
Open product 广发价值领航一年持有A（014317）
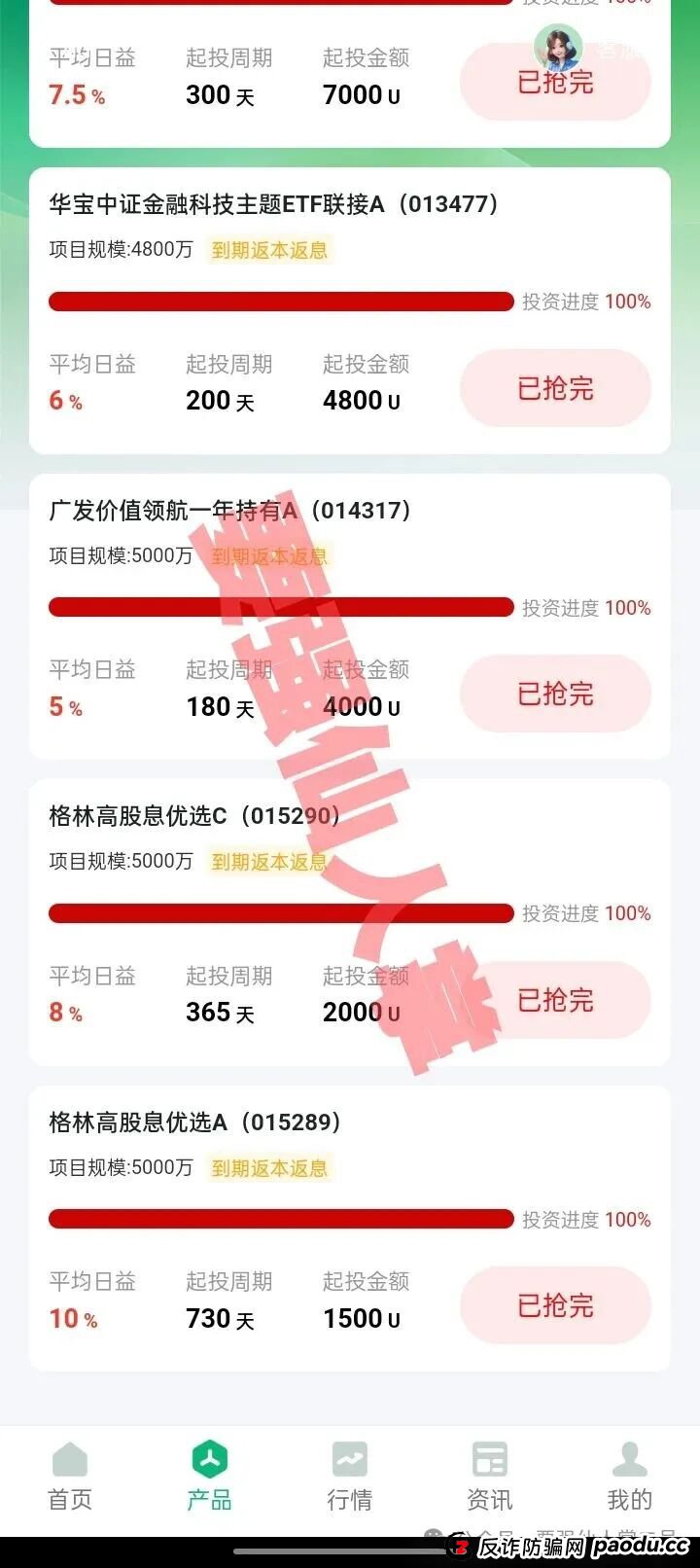pyautogui.click(x=233, y=511)
